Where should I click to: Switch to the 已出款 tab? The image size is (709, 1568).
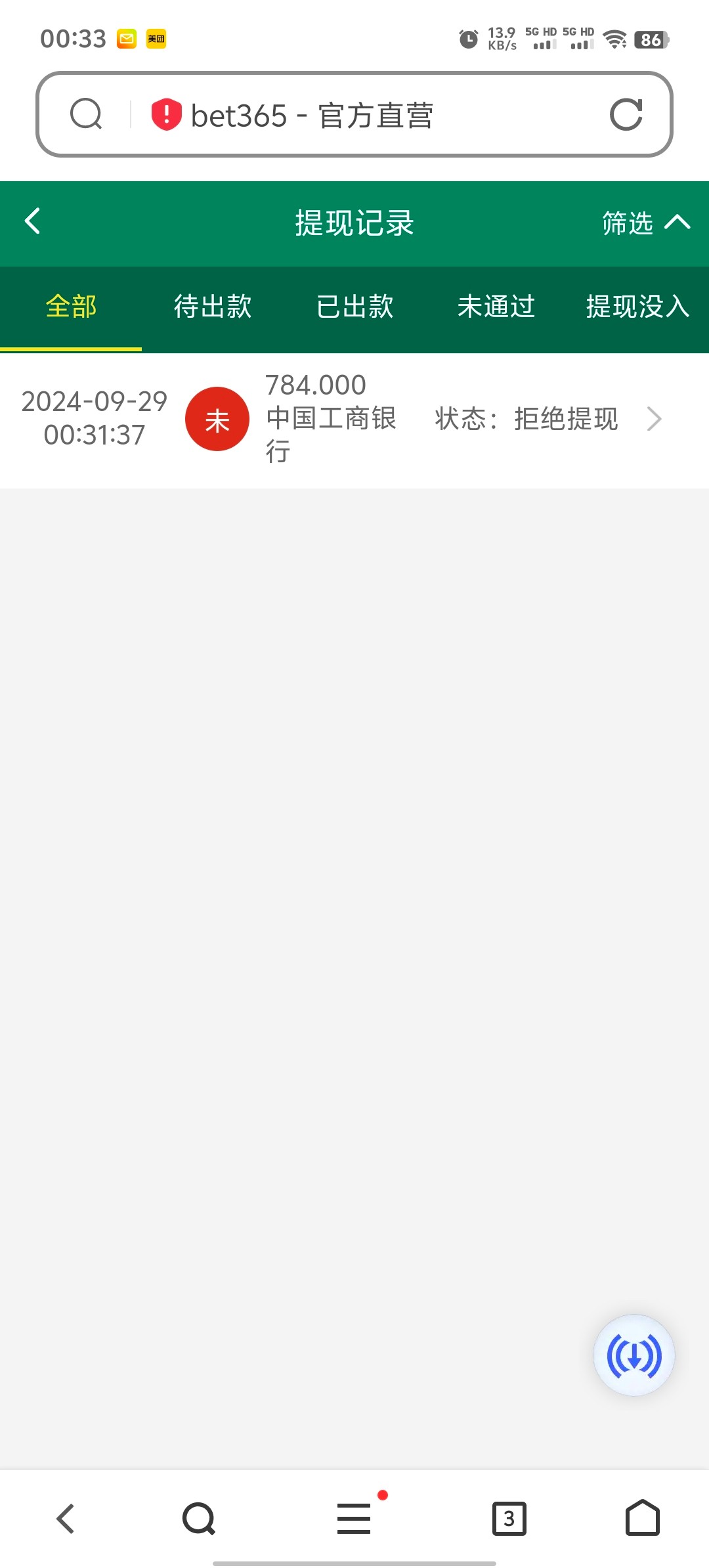point(354,307)
